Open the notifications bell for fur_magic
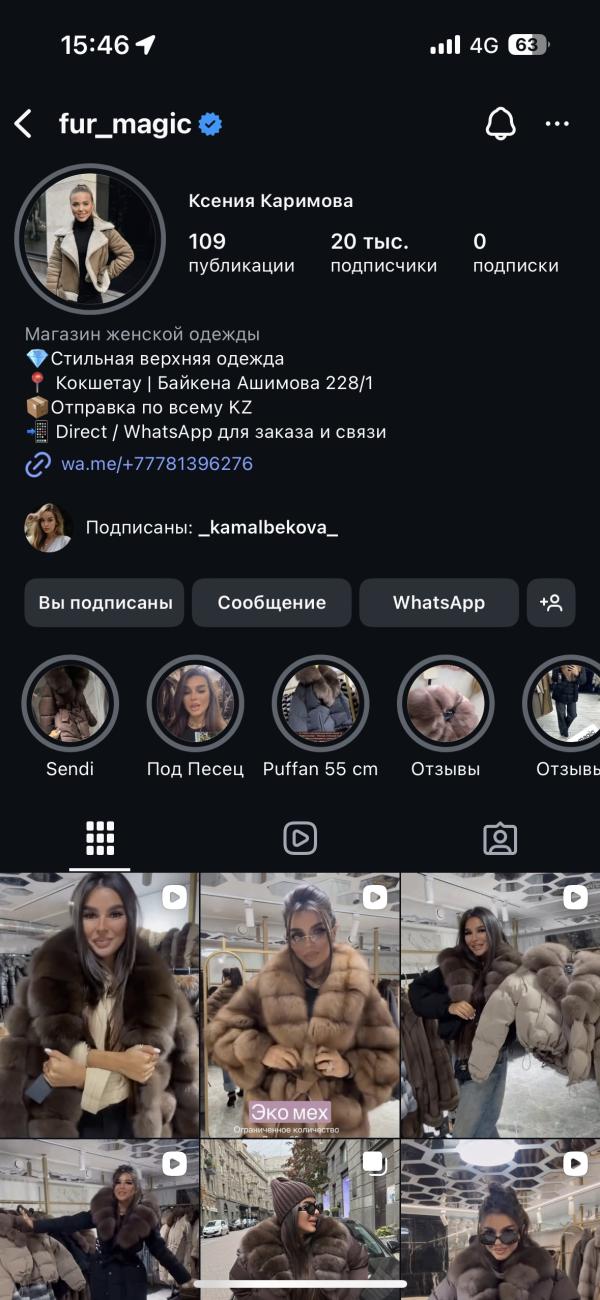The height and width of the screenshot is (1300, 600). [500, 124]
